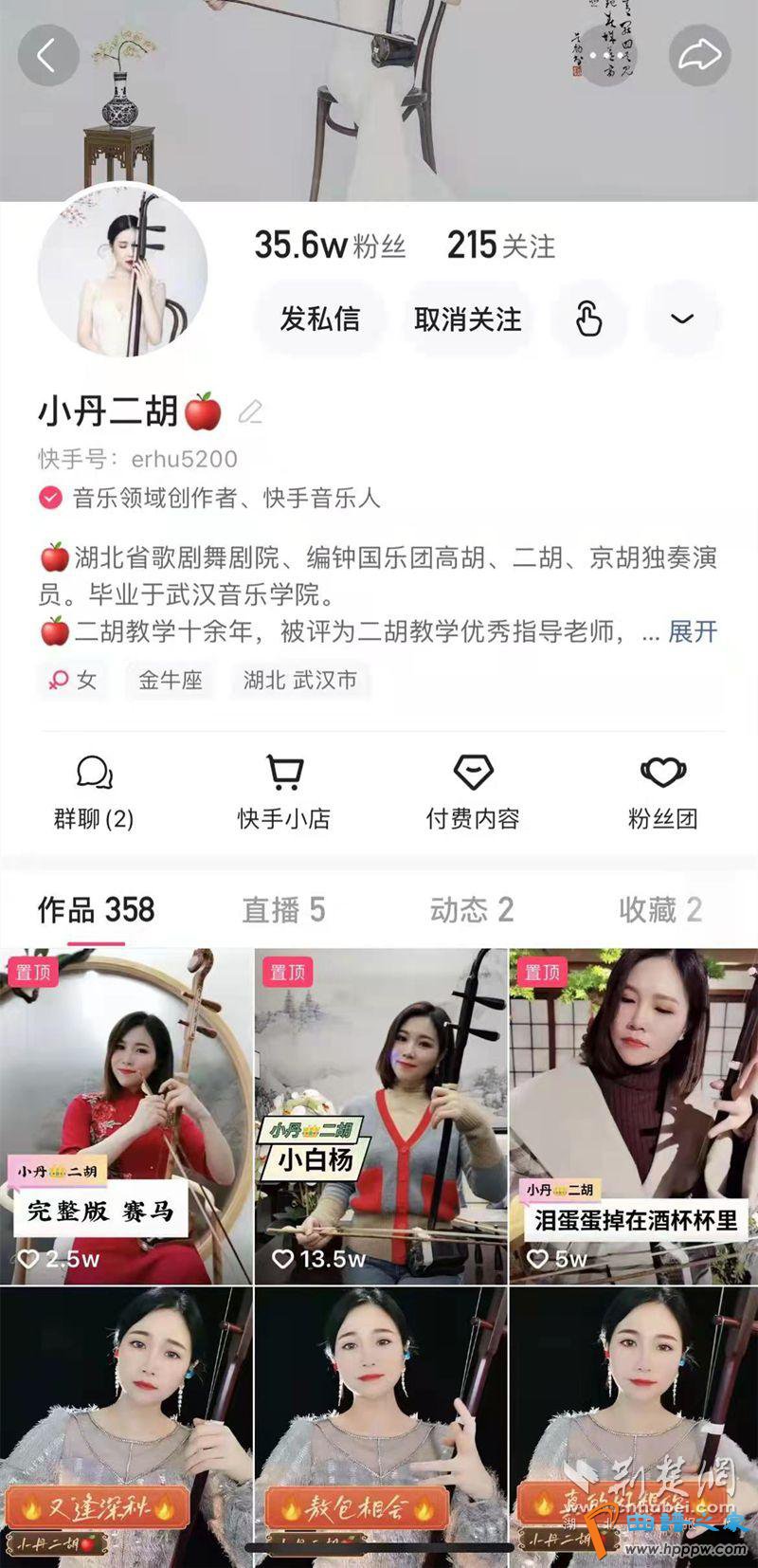Select the 收藏 tab
The height and width of the screenshot is (1568, 758).
point(660,910)
